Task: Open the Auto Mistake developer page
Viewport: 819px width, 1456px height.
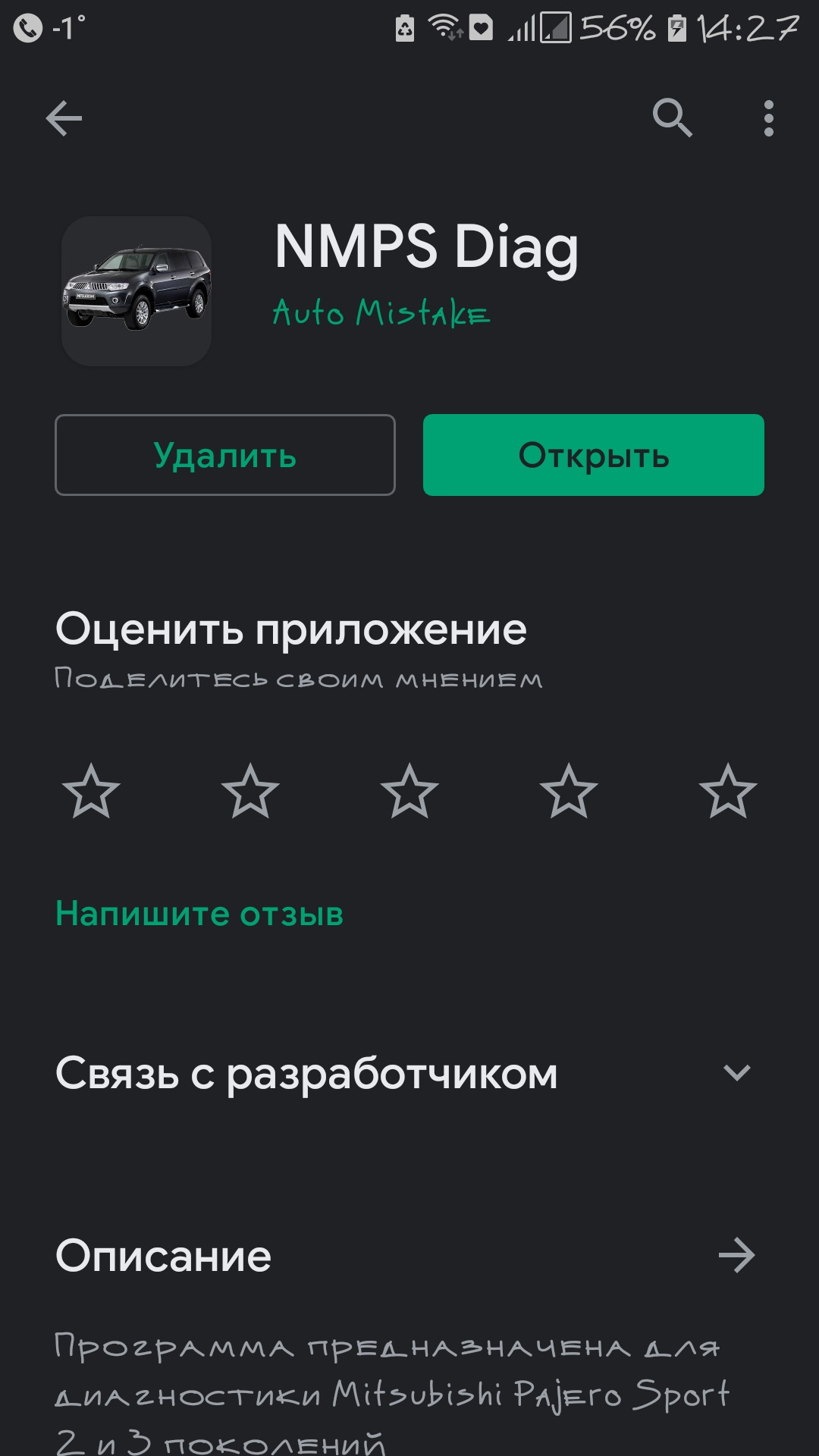Action: click(x=381, y=312)
